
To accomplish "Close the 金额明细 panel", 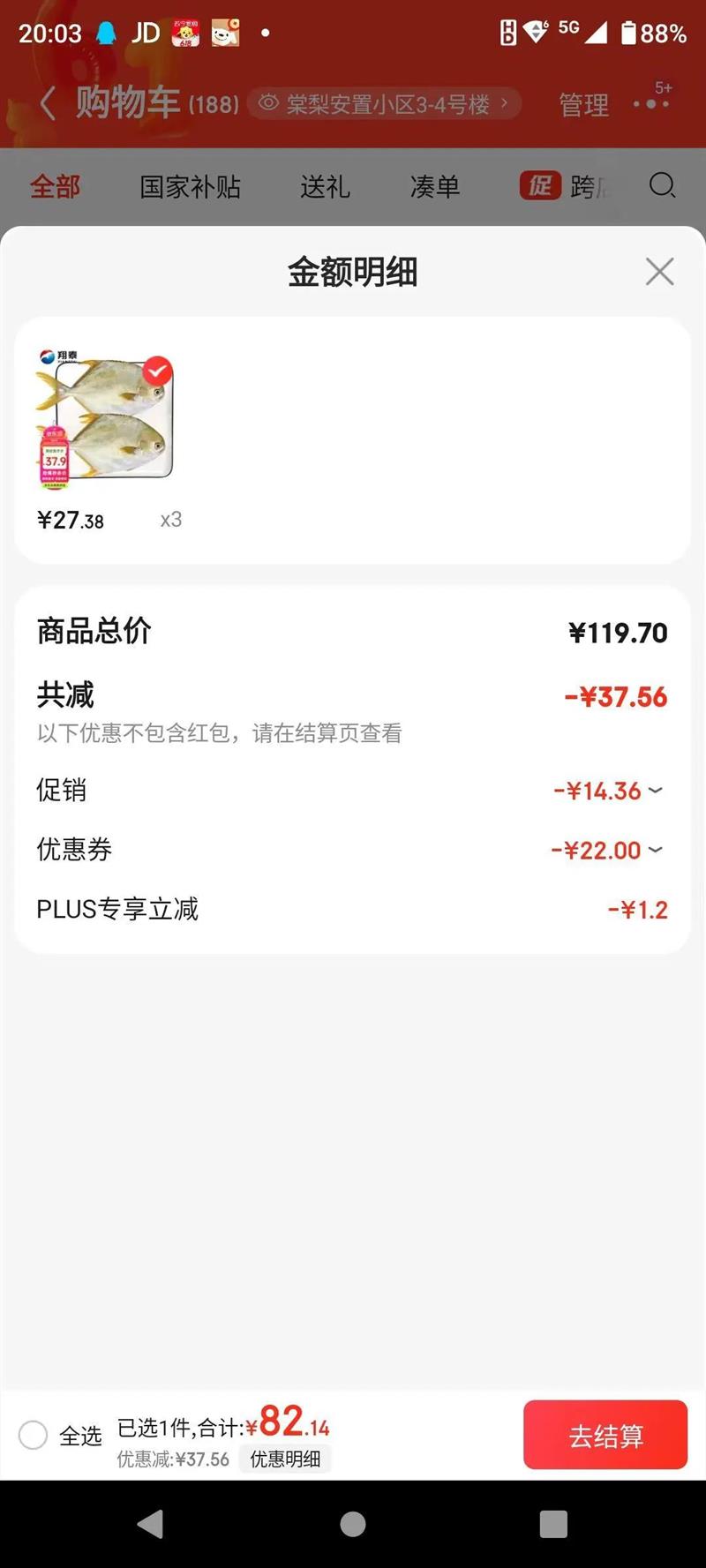I will pyautogui.click(x=659, y=272).
